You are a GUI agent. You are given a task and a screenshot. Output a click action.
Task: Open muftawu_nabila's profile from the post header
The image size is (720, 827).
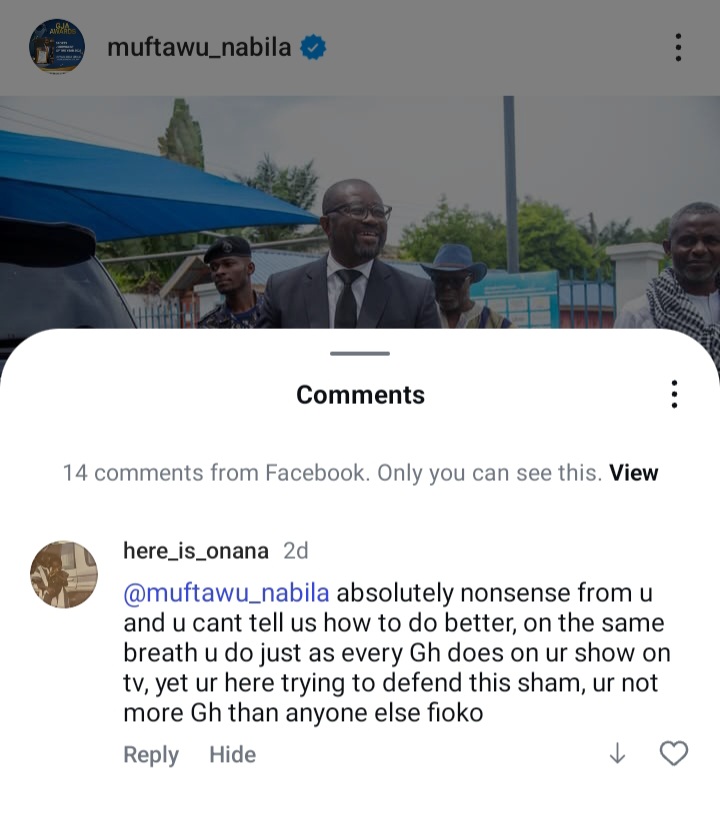tap(199, 47)
